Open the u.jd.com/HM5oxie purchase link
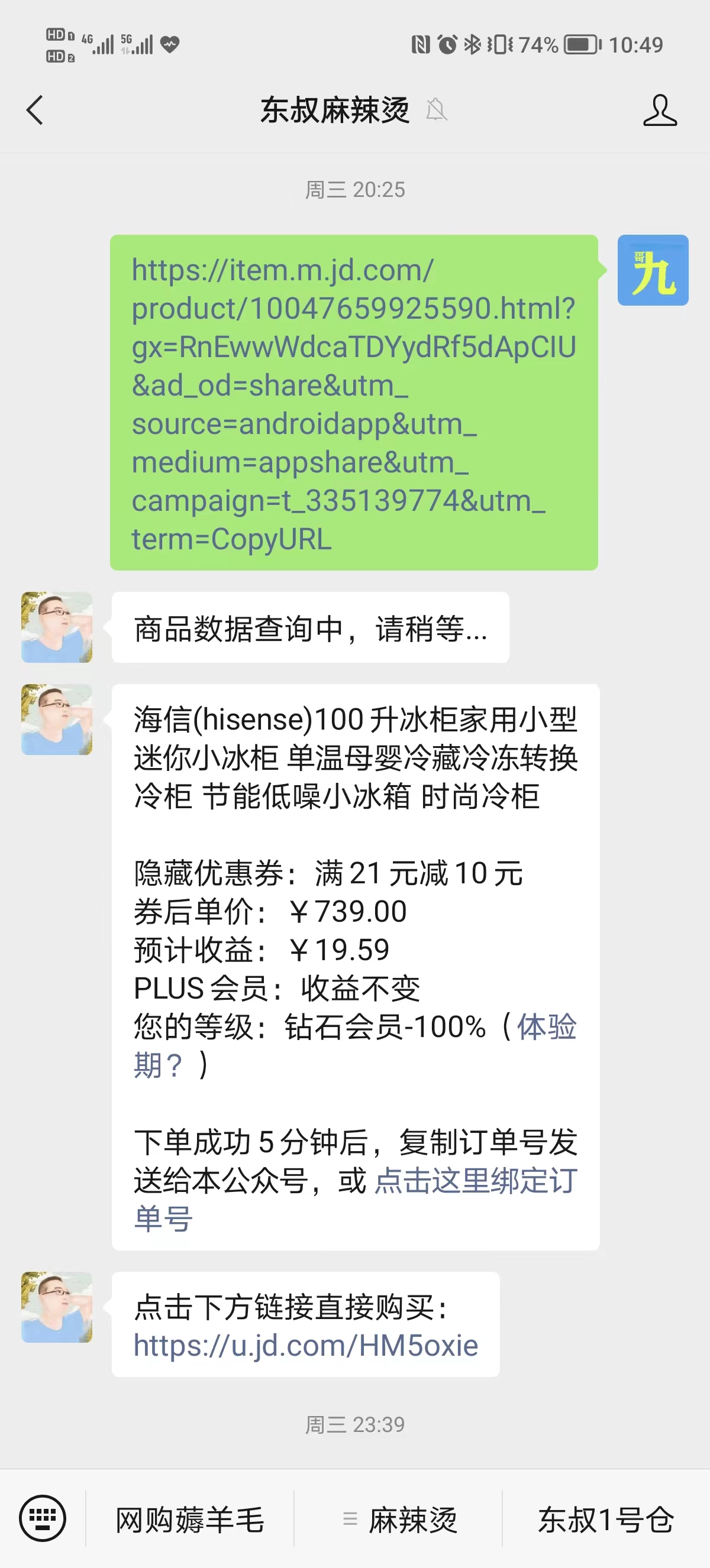 306,1346
